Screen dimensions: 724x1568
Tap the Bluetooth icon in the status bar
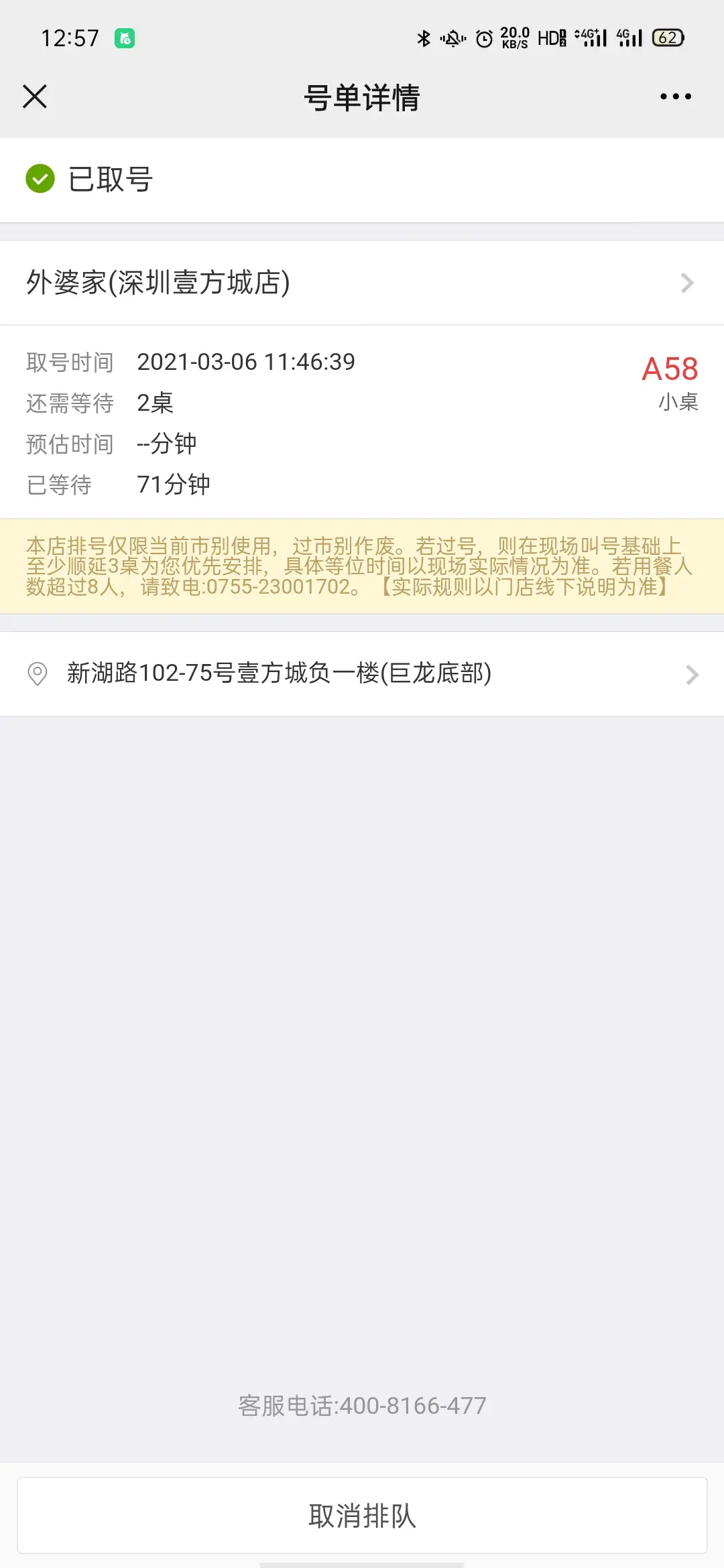[423, 38]
